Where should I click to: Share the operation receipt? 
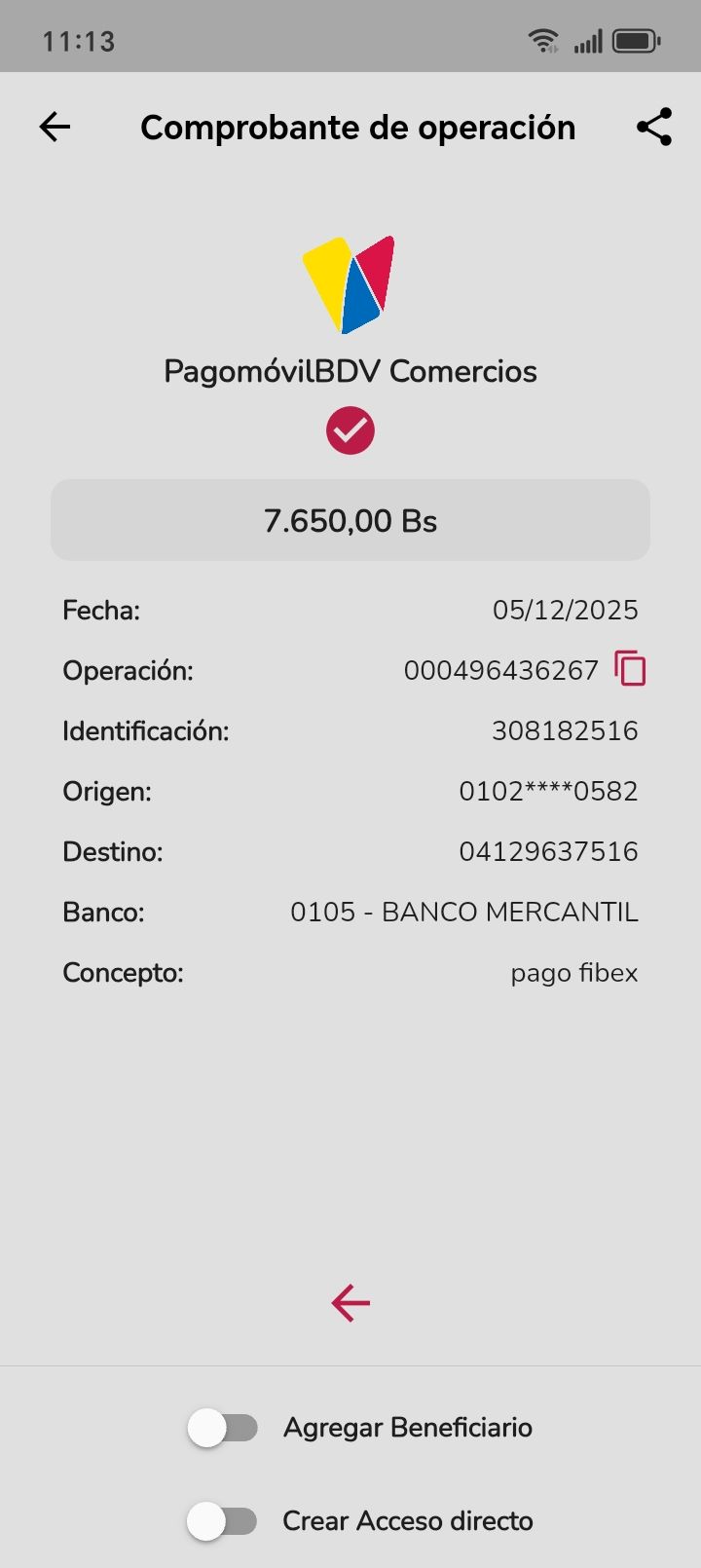tap(654, 127)
